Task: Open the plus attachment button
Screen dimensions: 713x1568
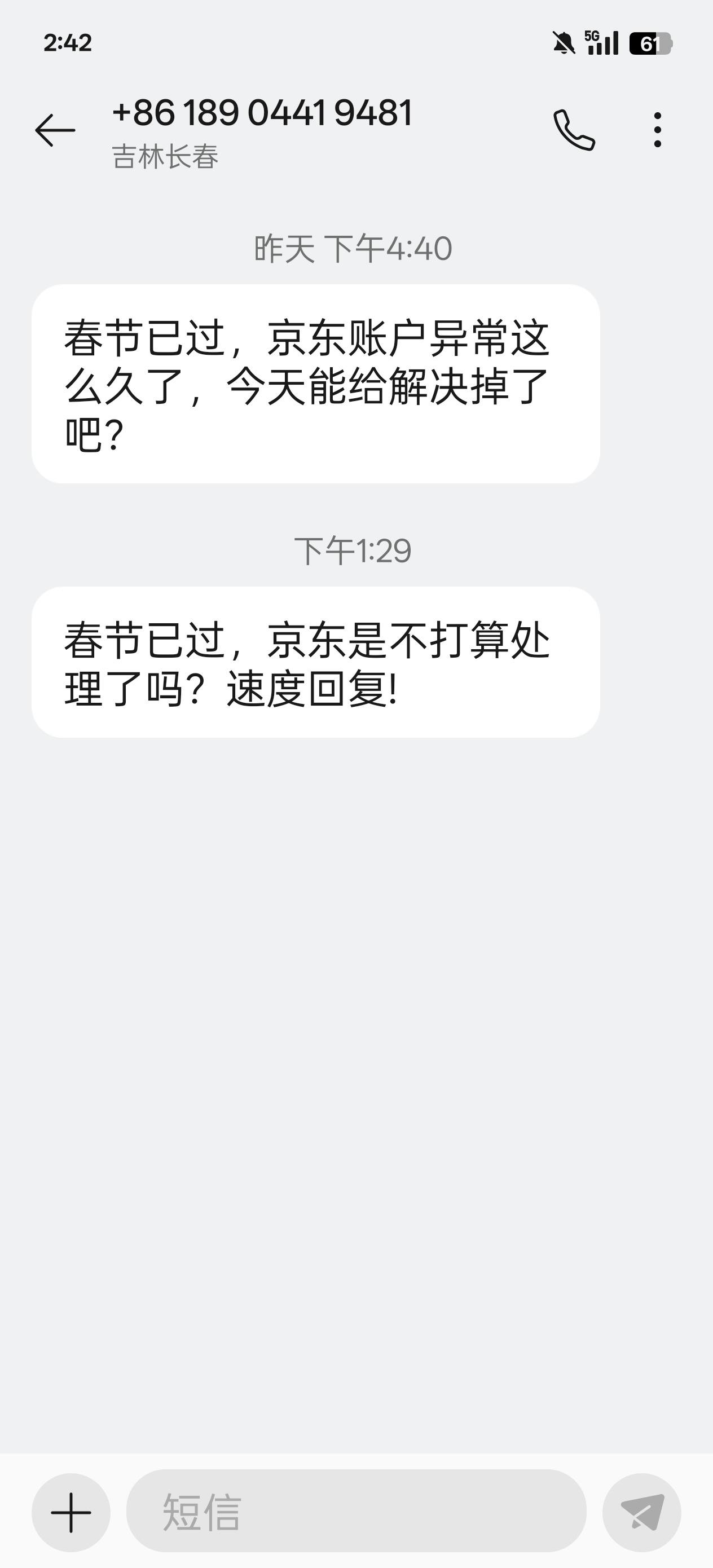Action: coord(71,1512)
